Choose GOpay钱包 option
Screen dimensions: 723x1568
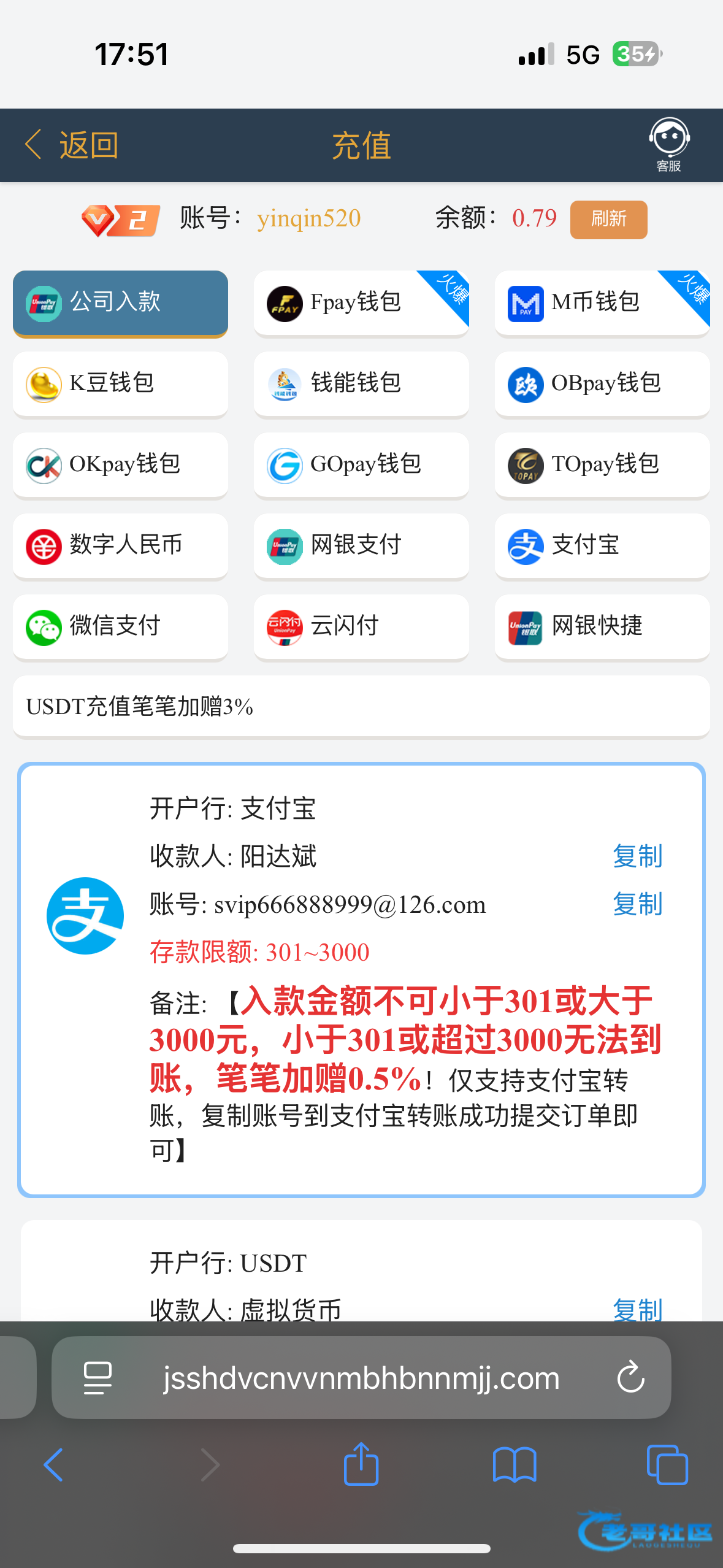(361, 465)
